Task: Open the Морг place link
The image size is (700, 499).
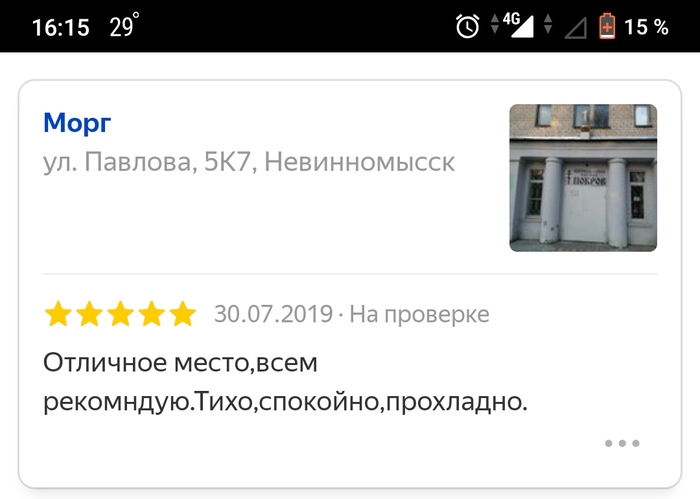Action: pos(77,124)
